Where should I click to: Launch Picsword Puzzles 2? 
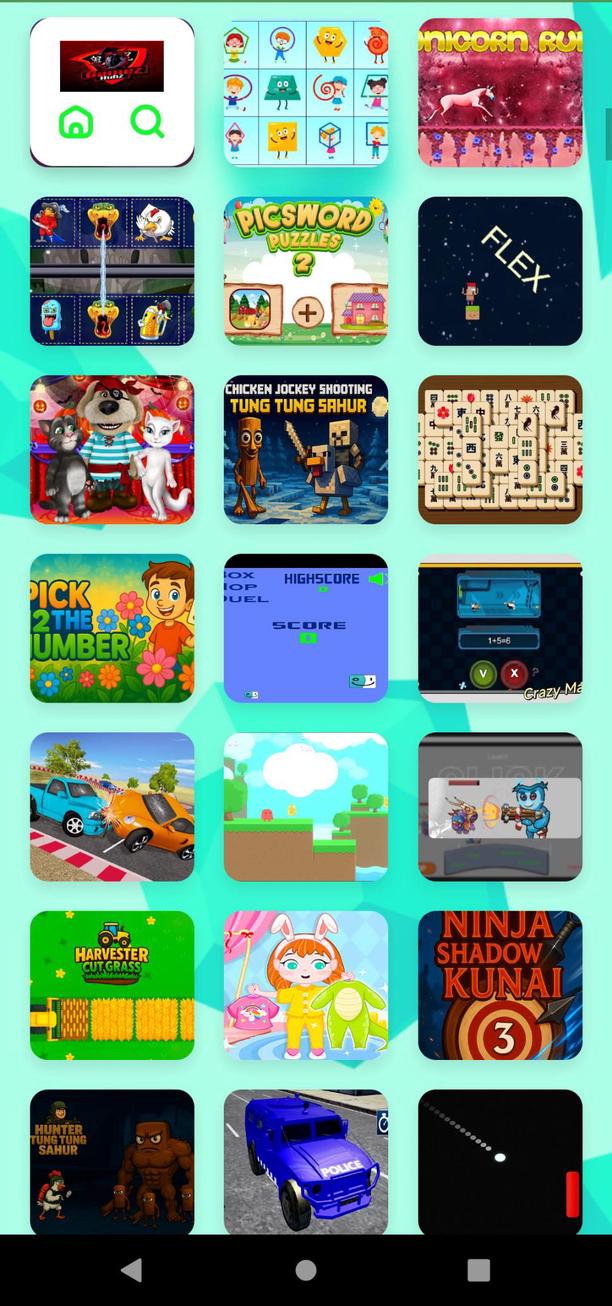click(x=305, y=270)
